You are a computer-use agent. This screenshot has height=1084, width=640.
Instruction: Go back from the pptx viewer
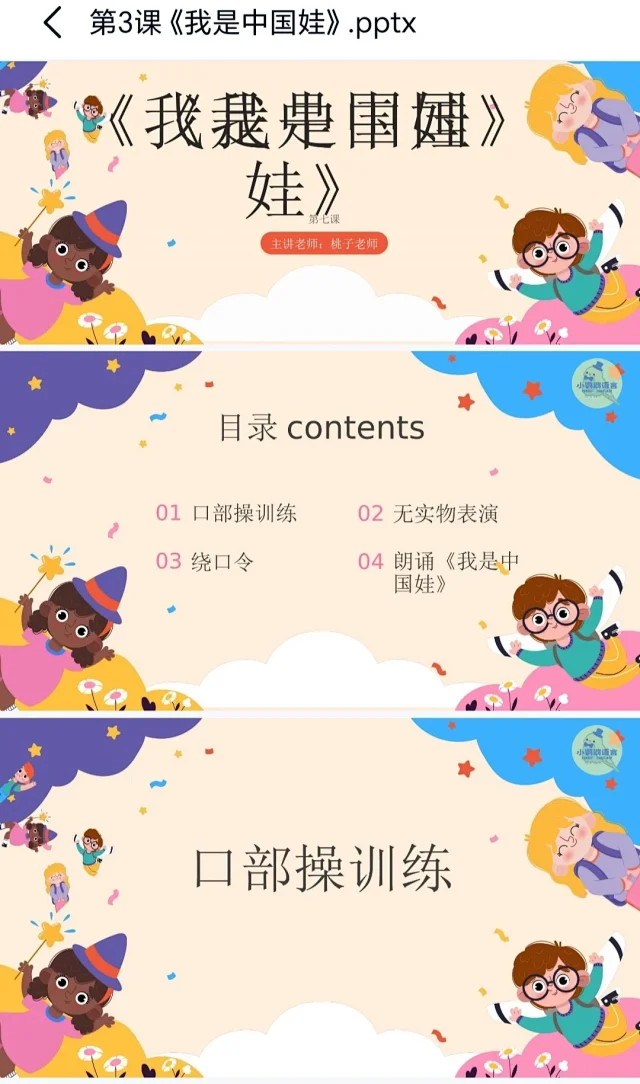52,23
